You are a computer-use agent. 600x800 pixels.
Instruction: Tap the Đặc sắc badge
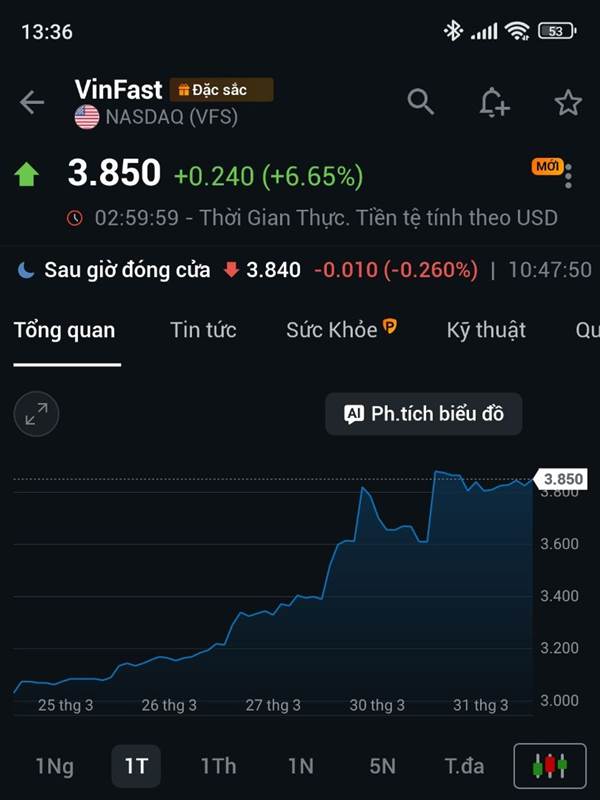[x=221, y=90]
